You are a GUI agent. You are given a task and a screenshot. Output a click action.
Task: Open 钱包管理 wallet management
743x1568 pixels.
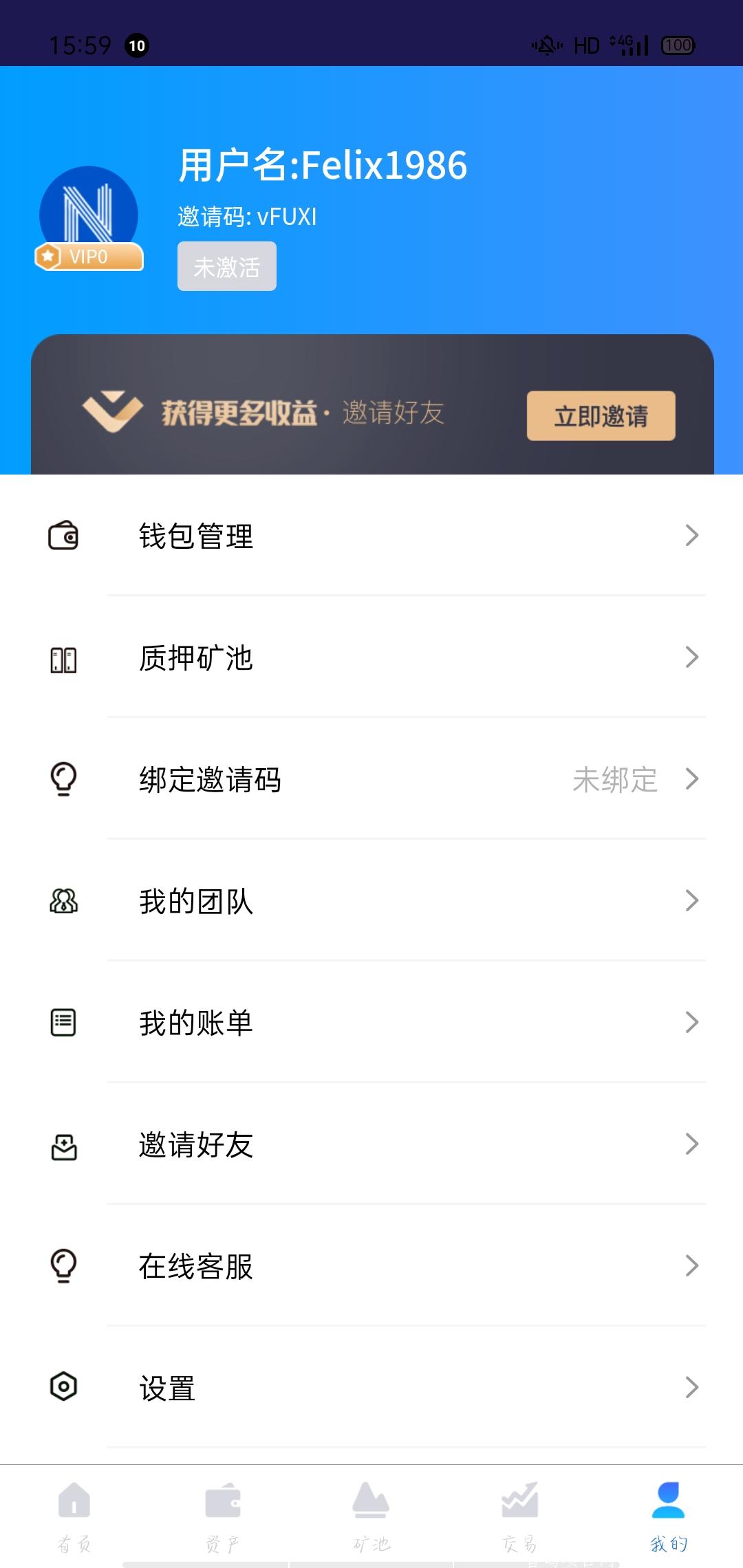click(371, 536)
